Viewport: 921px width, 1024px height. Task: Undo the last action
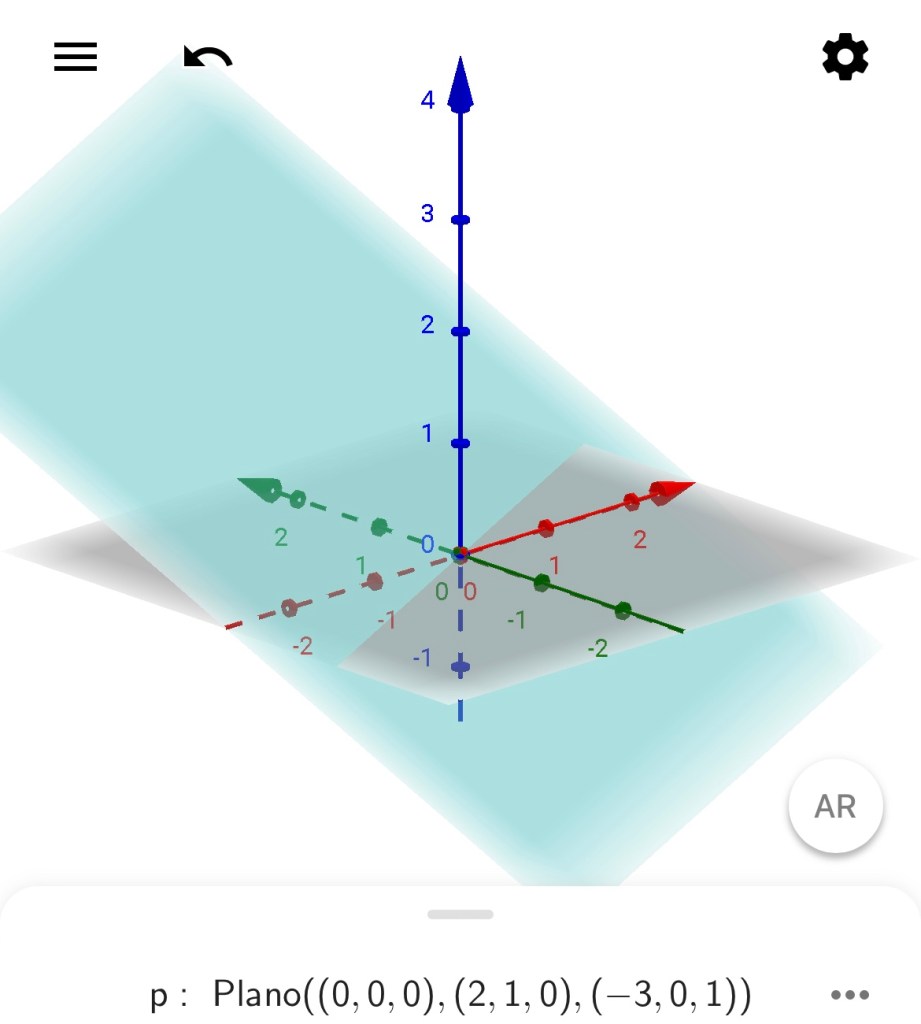pos(208,58)
